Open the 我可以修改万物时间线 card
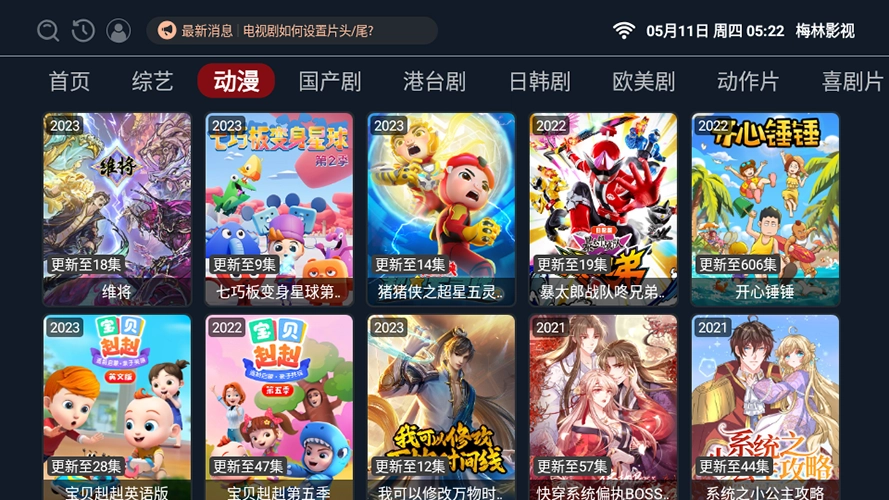This screenshot has height=500, width=889. (x=441, y=407)
